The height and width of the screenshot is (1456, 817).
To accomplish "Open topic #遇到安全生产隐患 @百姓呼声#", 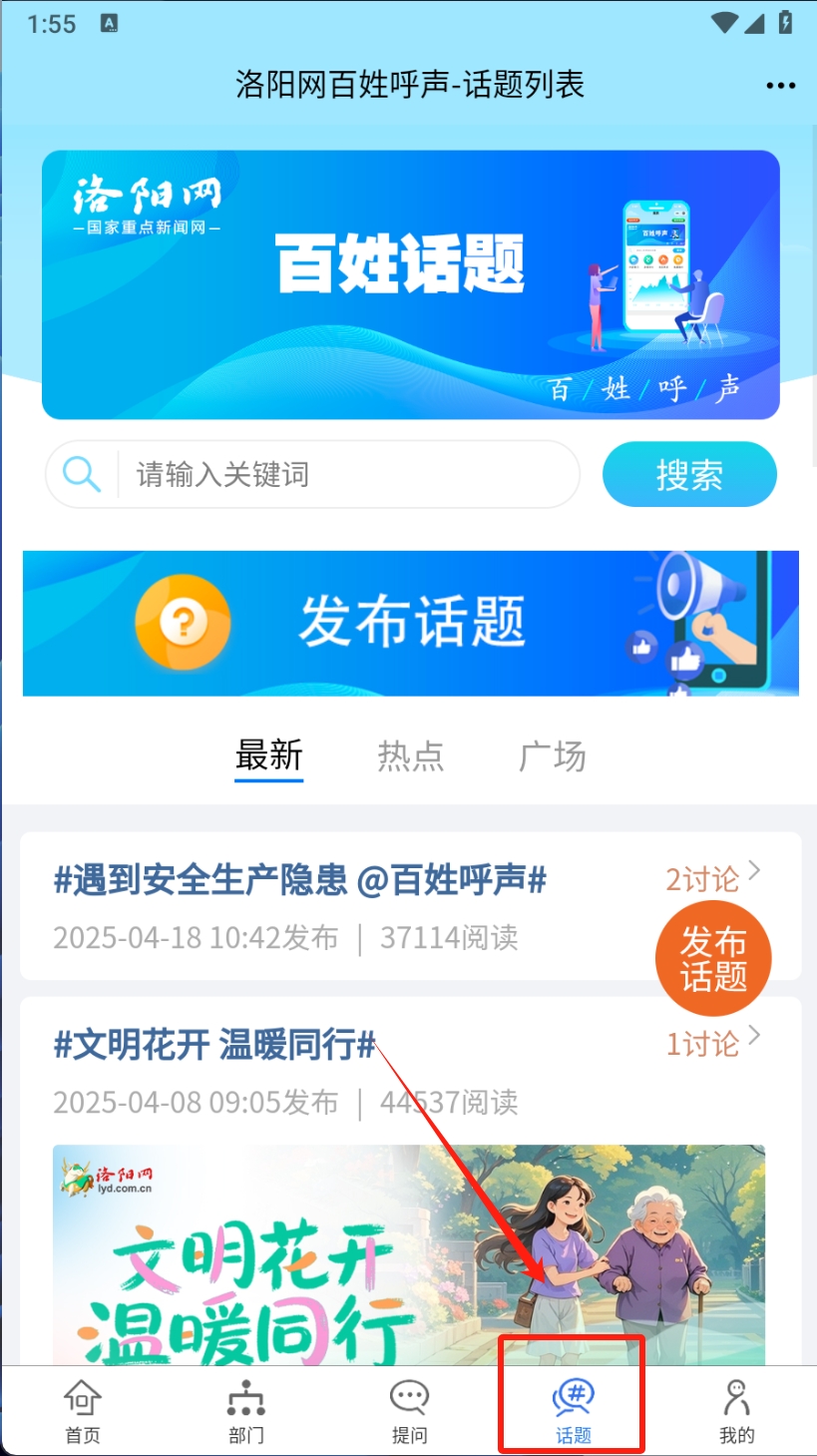I will [299, 880].
